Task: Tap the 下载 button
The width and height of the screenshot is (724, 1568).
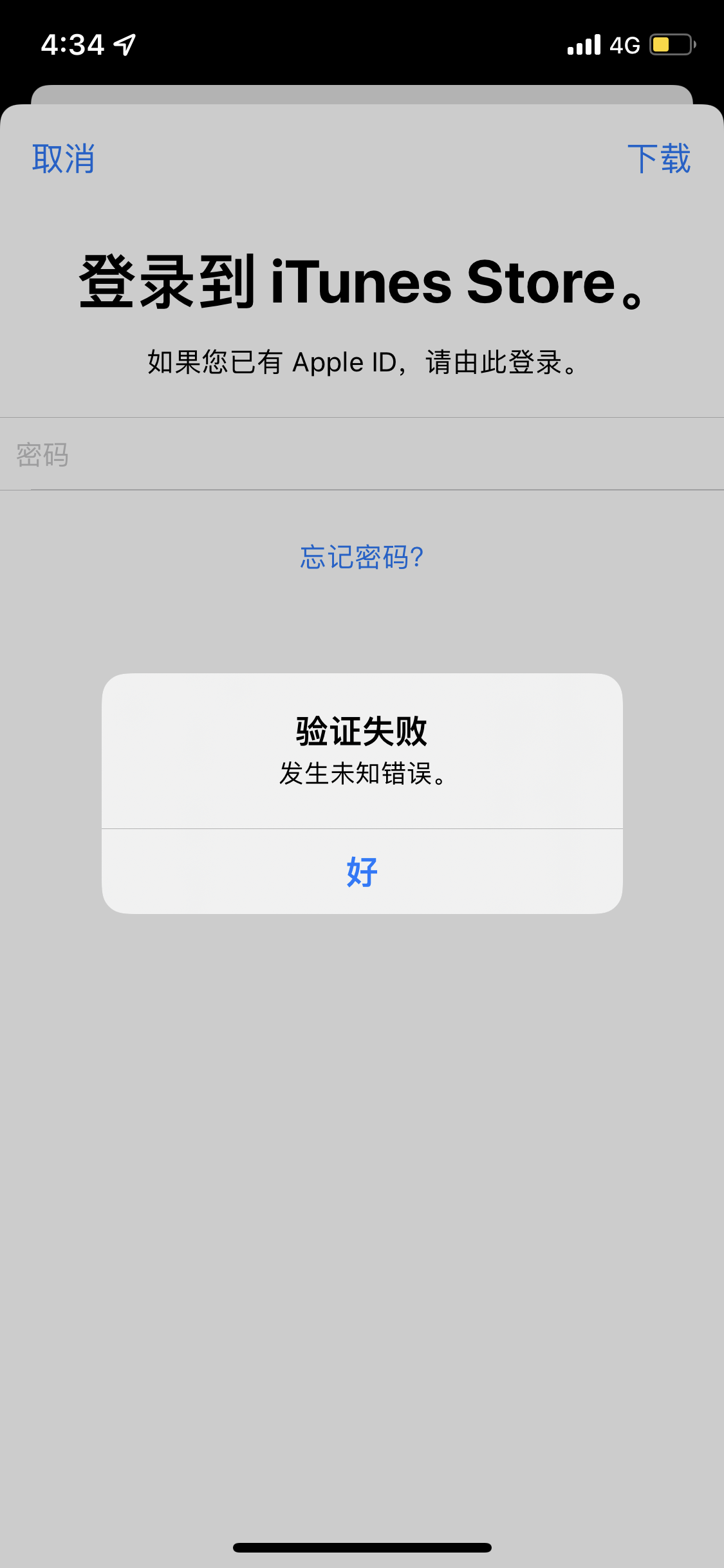Action: click(658, 158)
